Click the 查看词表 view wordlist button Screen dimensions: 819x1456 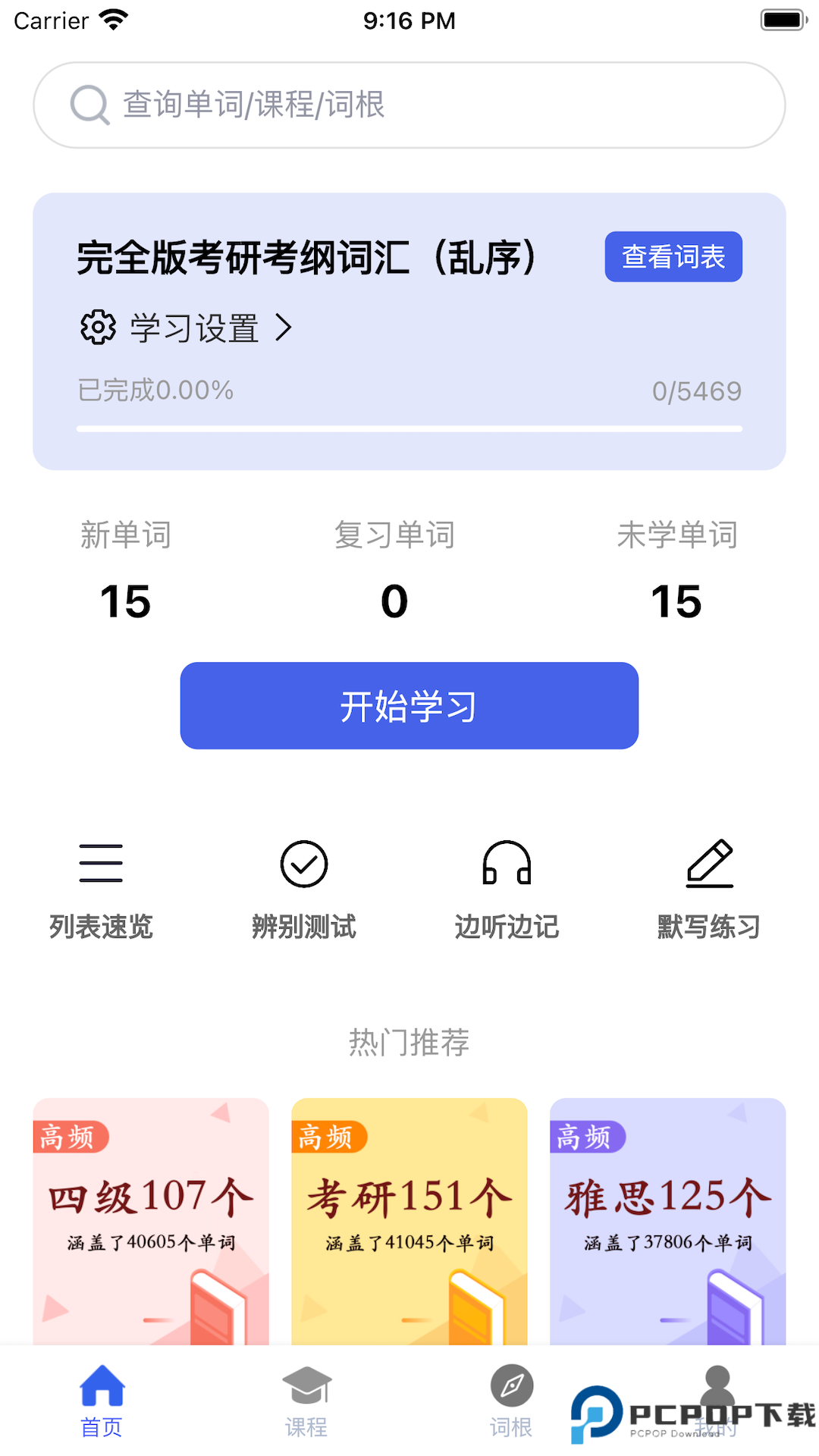pyautogui.click(x=673, y=257)
